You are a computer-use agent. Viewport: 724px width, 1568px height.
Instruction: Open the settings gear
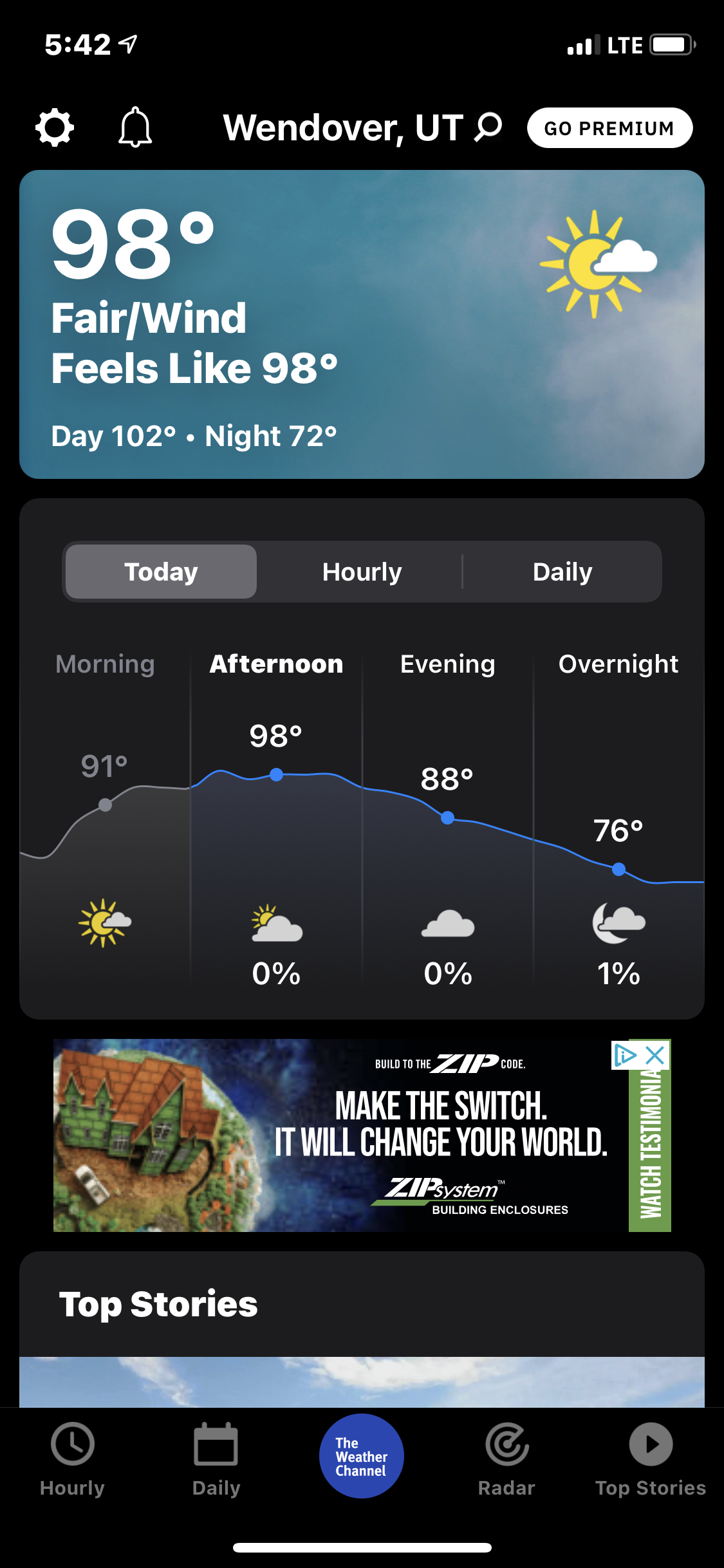(x=55, y=127)
